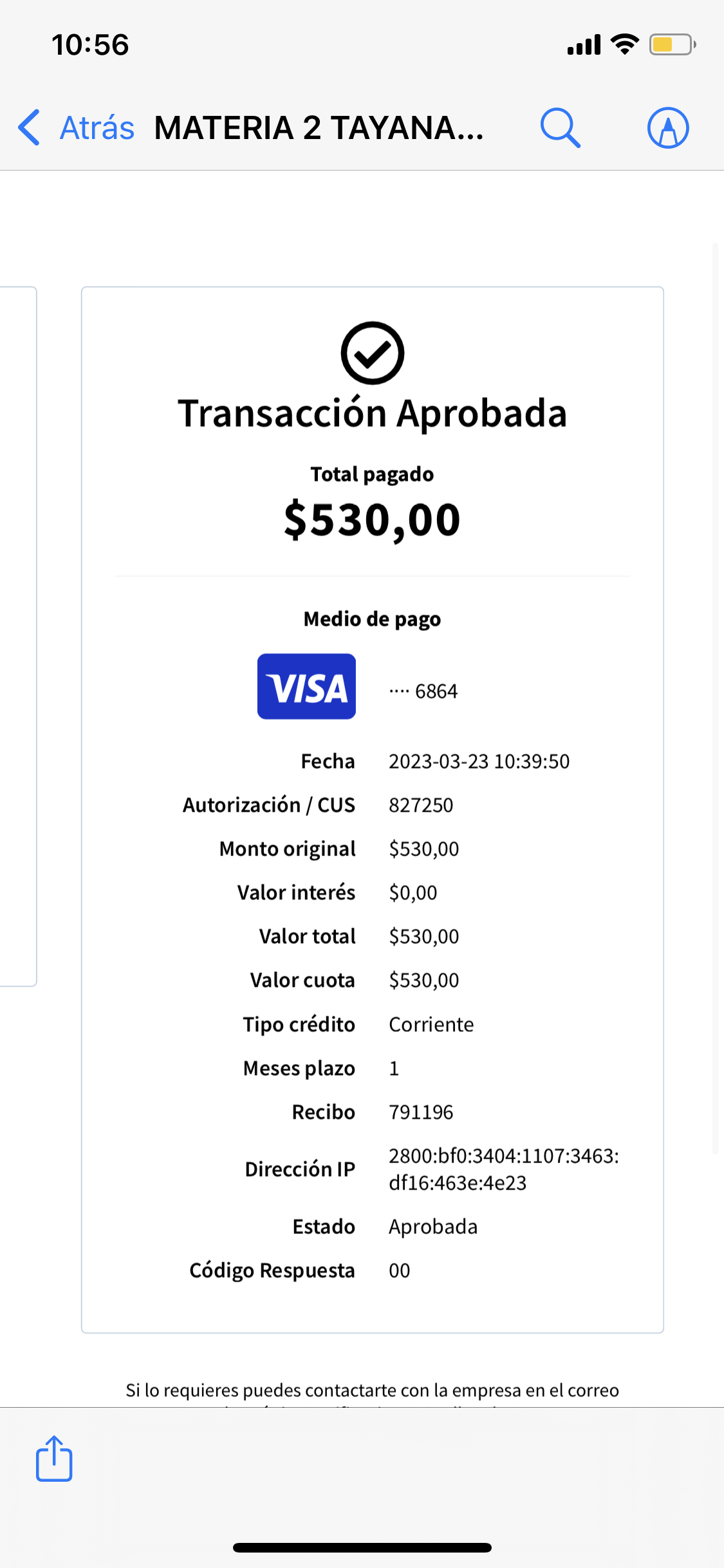724x1568 pixels.
Task: Open the markup pen tool
Action: pyautogui.click(x=667, y=127)
